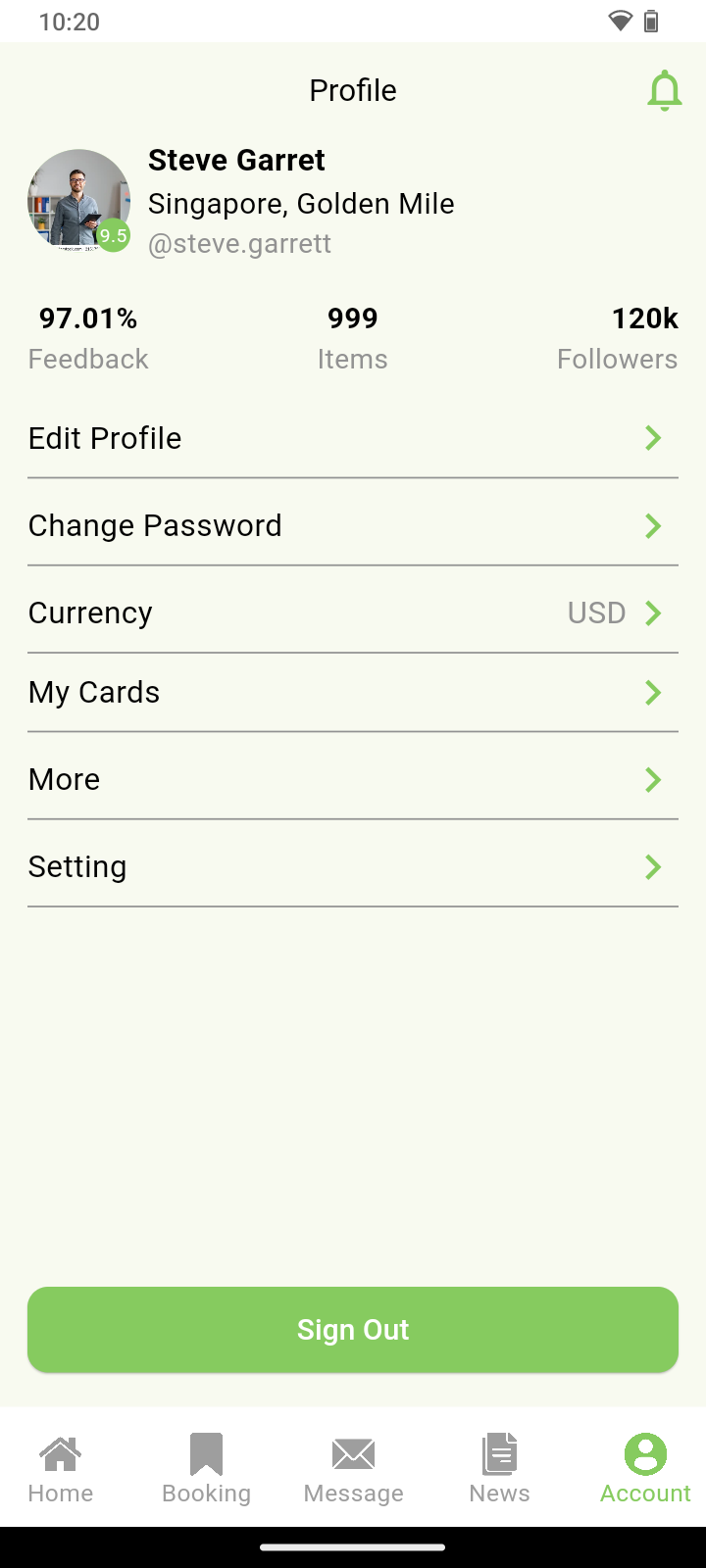
Task: Select the News tab
Action: click(499, 1467)
